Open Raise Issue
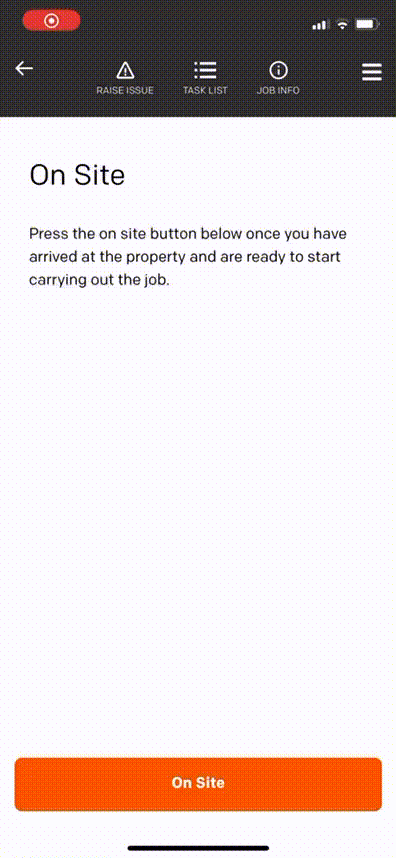This screenshot has width=396, height=858. [x=125, y=78]
